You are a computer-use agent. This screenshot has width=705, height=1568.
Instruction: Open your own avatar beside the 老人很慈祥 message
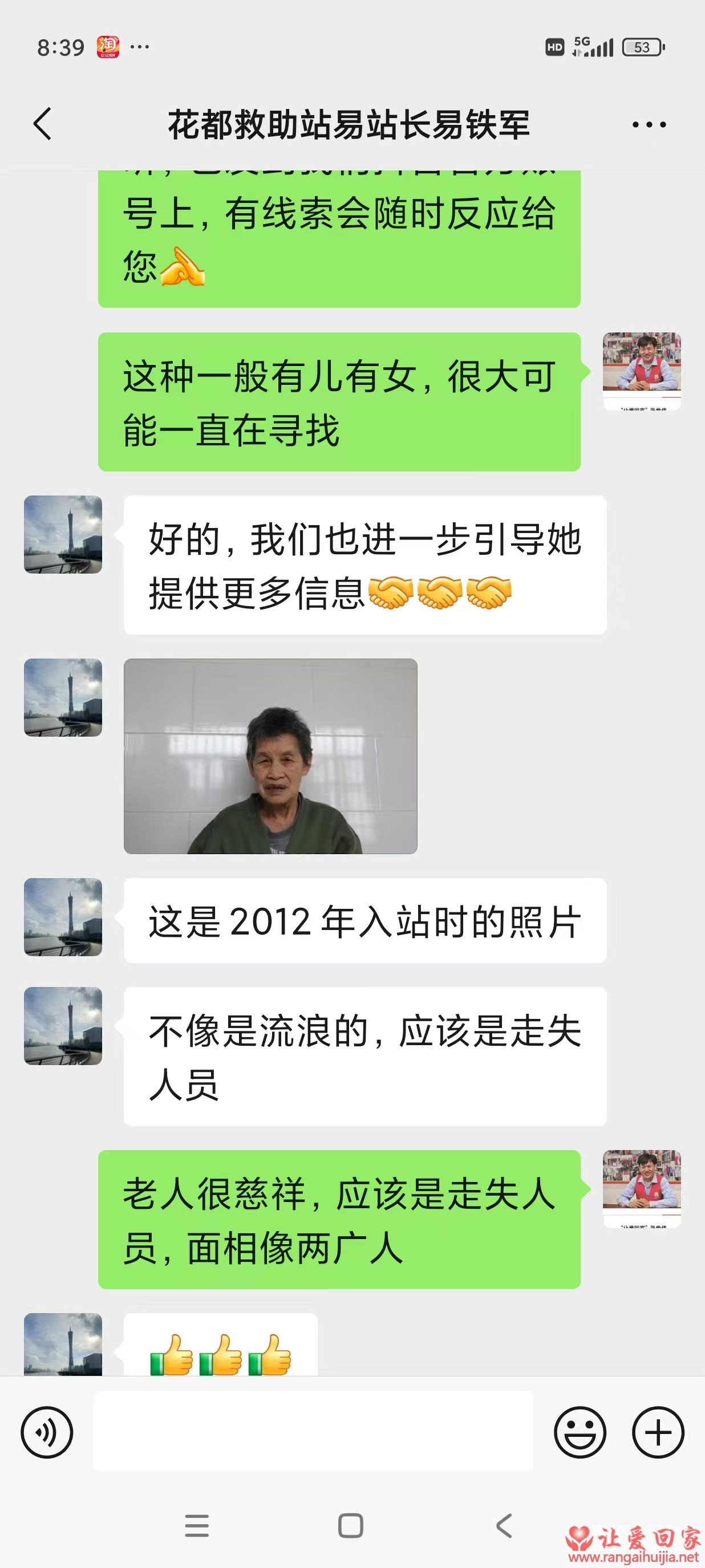[642, 1188]
